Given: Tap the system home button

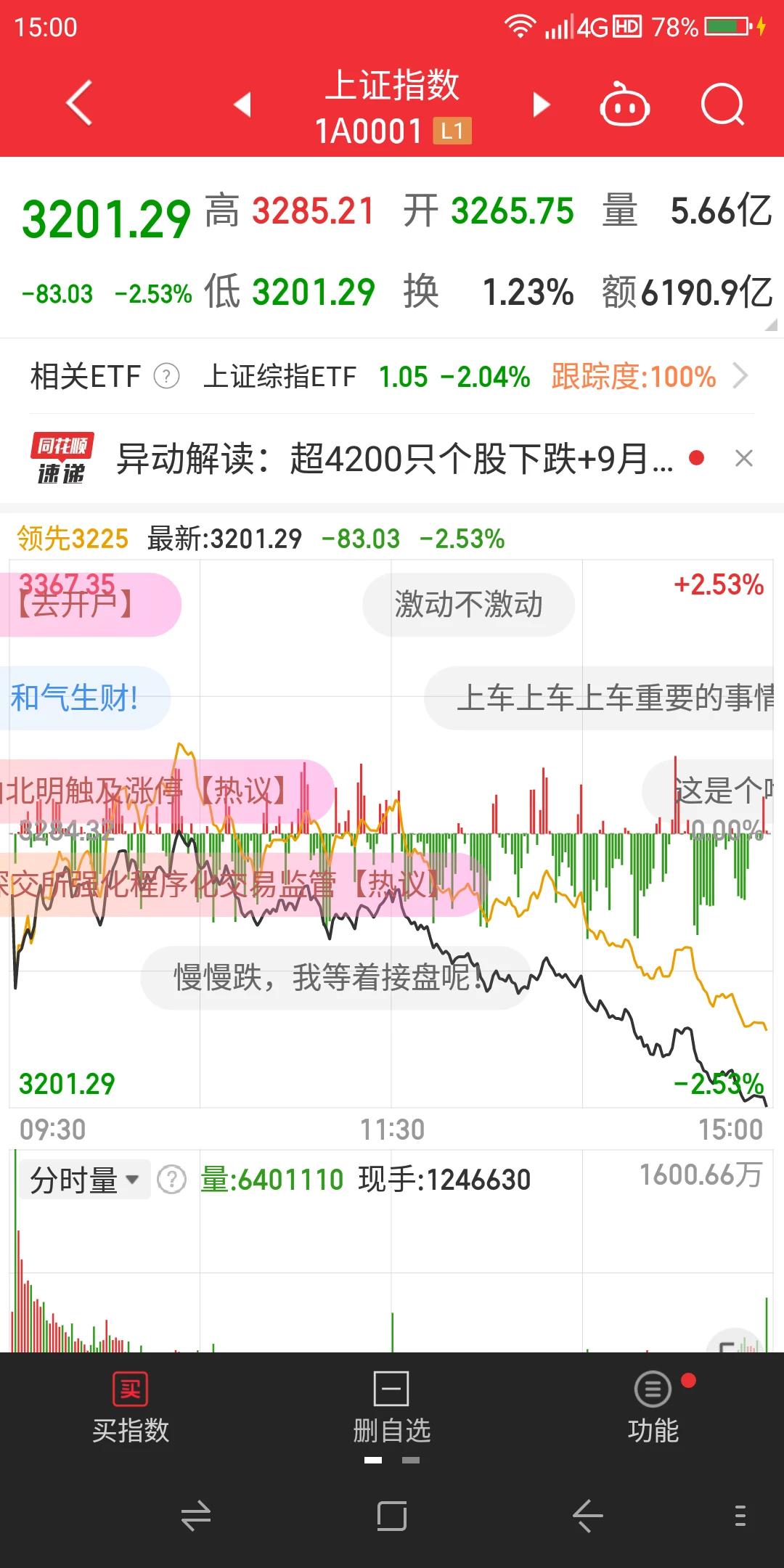Looking at the screenshot, I should click(x=392, y=1516).
